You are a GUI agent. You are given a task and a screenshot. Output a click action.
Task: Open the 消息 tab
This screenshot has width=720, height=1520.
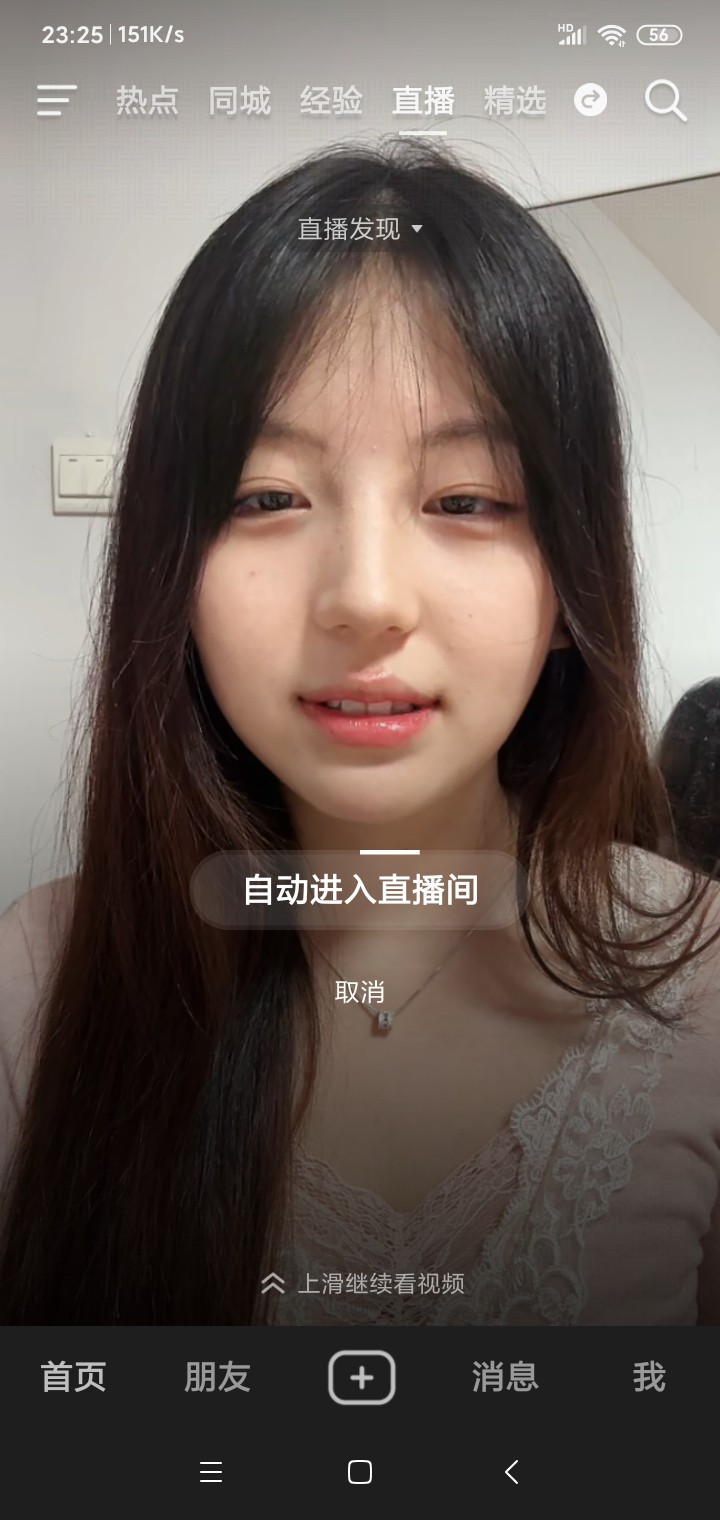pos(505,1377)
